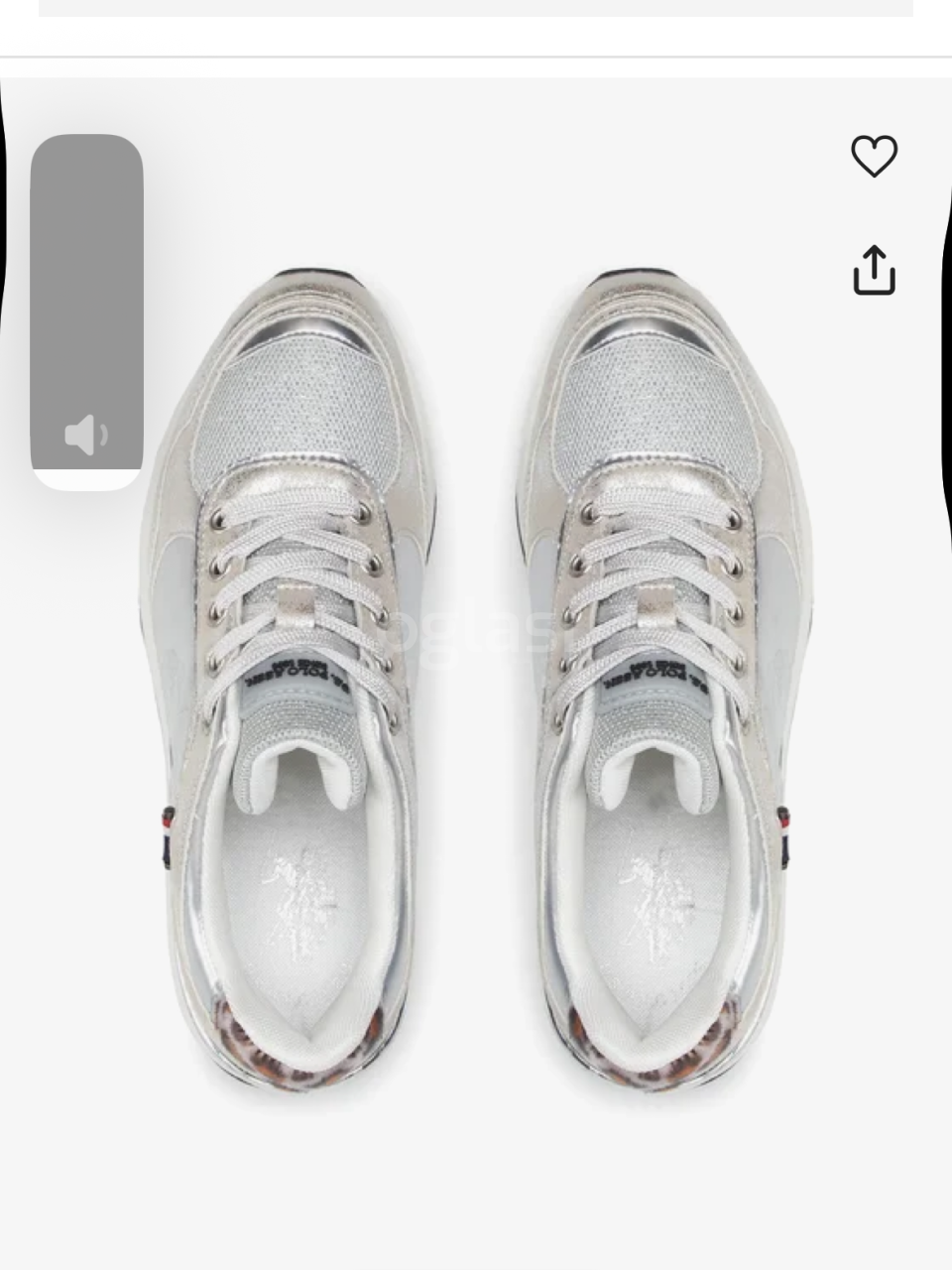This screenshot has width=952, height=1270.
Task: Tap the speaker icon on the volume panel
Action: (86, 435)
